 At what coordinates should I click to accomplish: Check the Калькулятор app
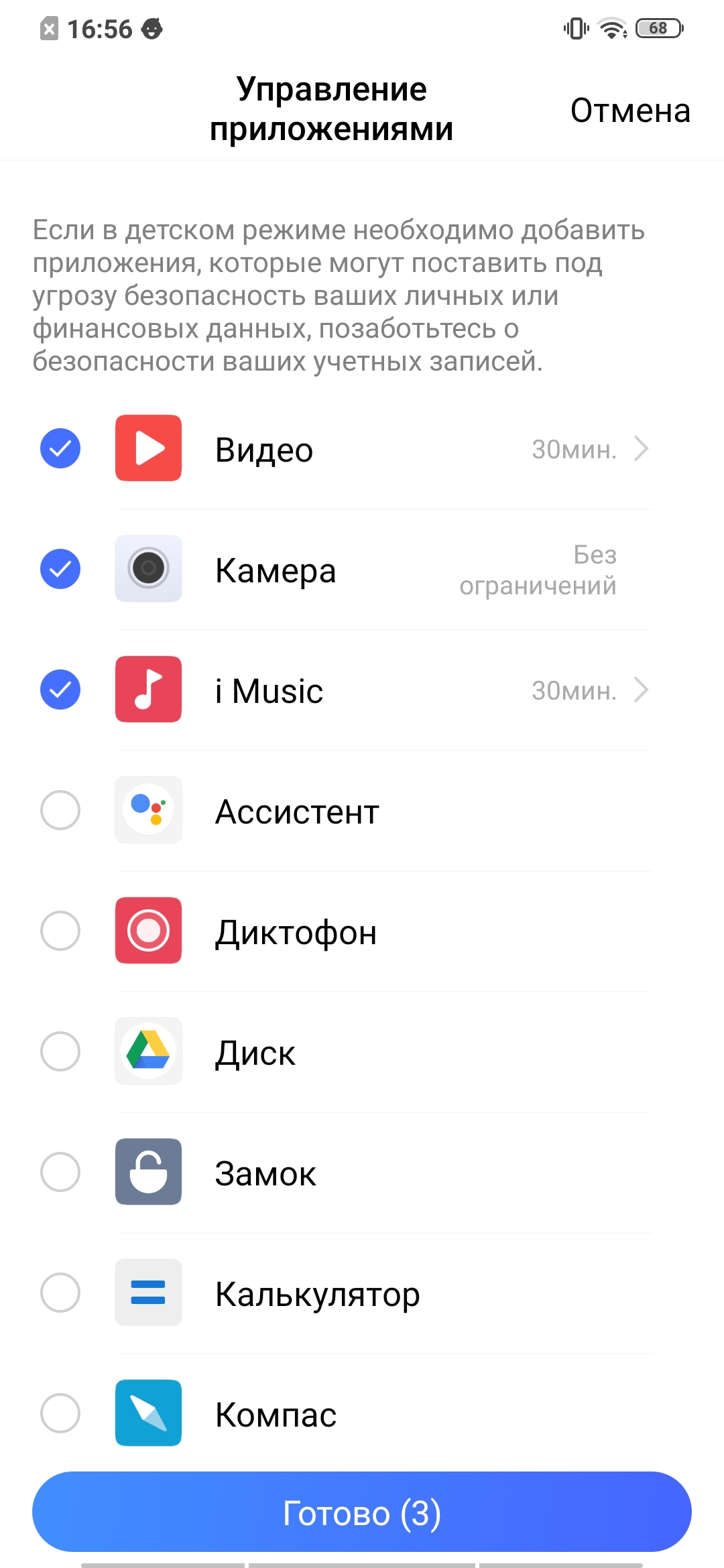click(60, 1293)
